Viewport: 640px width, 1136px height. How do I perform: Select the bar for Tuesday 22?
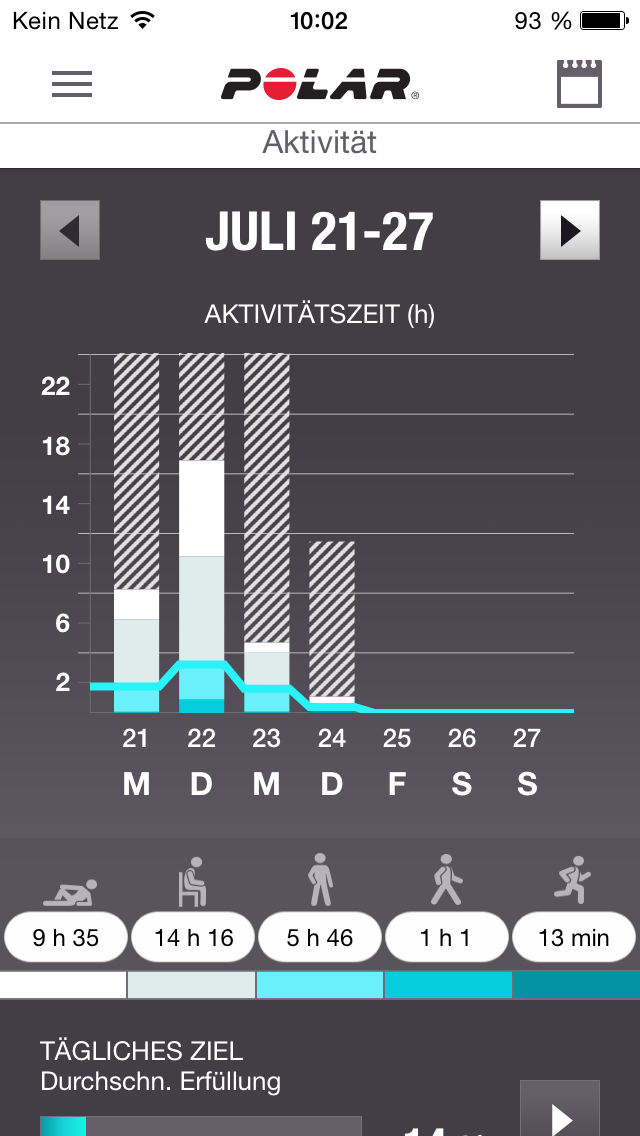201,532
